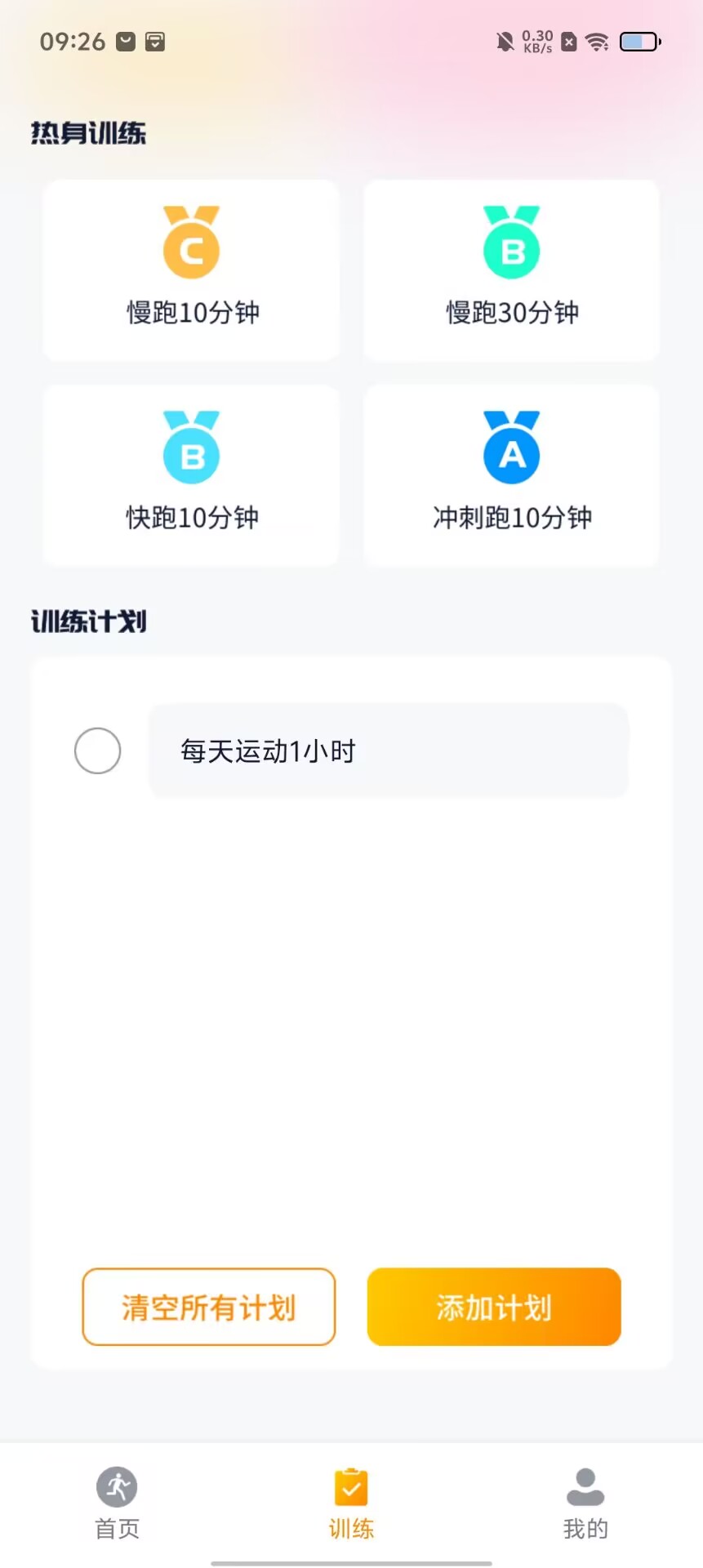Check off the 每天运动1小时 plan
Viewport: 703px width, 1568px height.
[x=97, y=751]
